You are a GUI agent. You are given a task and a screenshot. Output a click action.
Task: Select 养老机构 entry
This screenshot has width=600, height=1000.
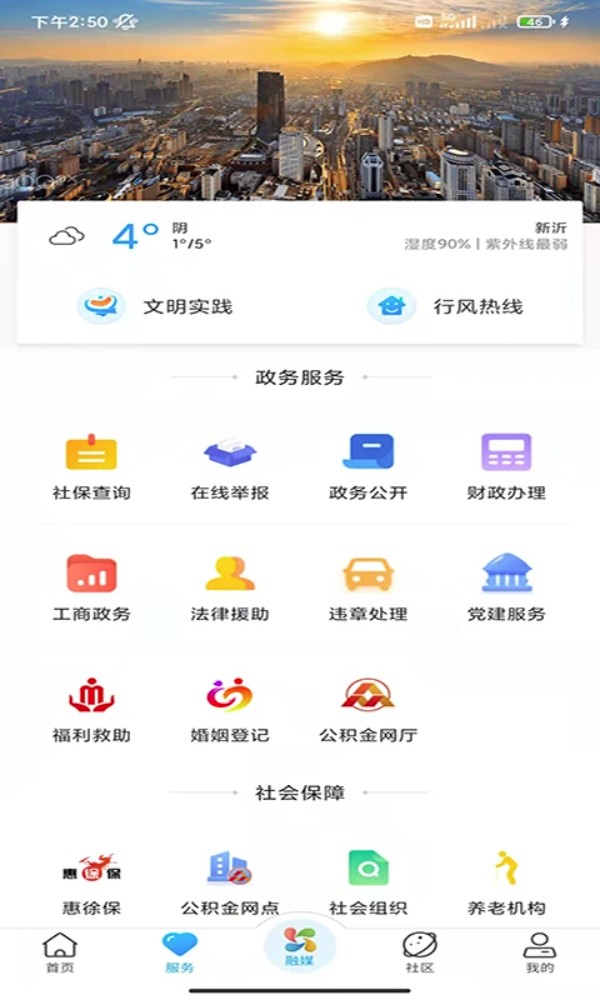click(506, 882)
